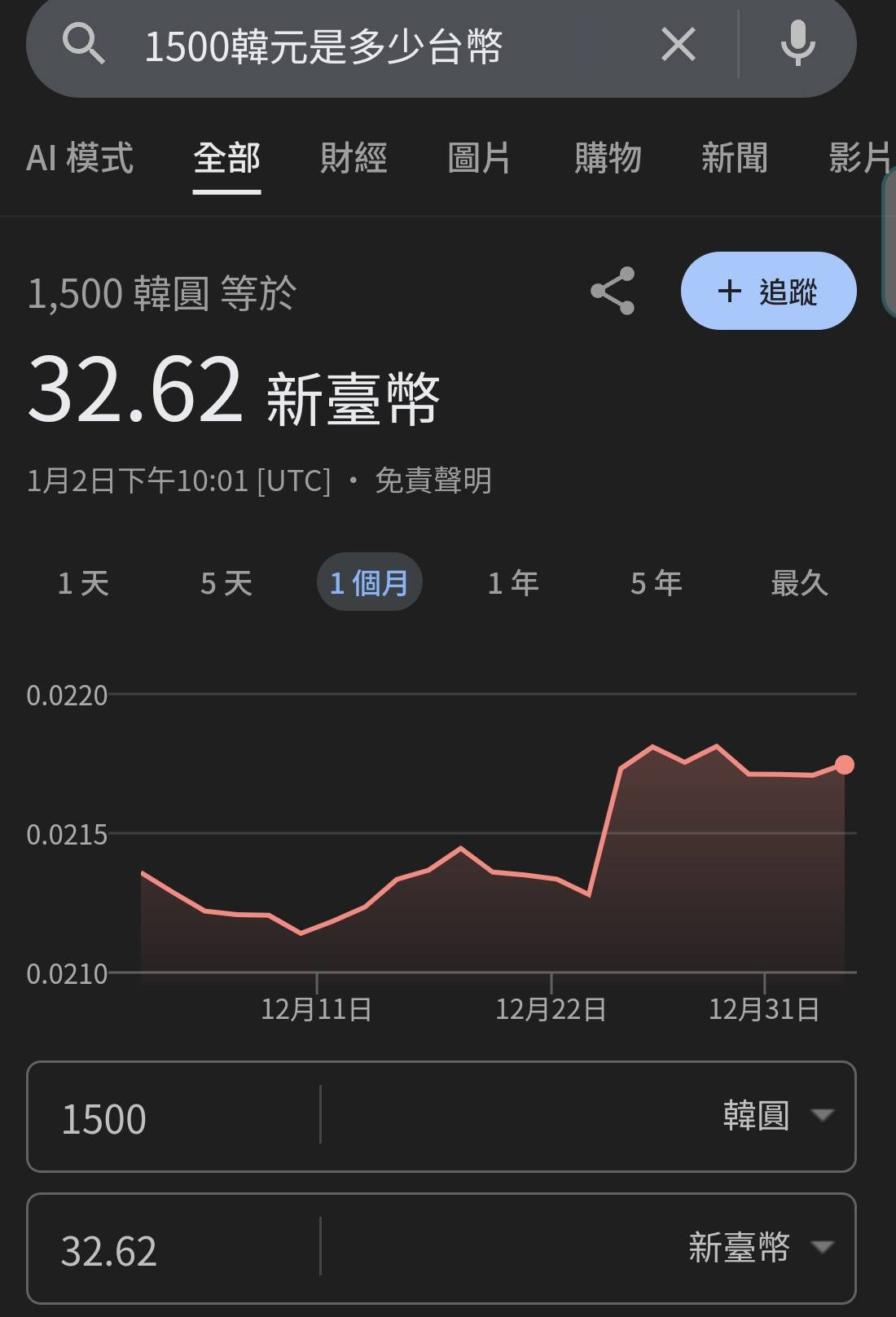Image resolution: width=896 pixels, height=1317 pixels.
Task: Choose the 1 個月 chart range
Action: (x=369, y=582)
